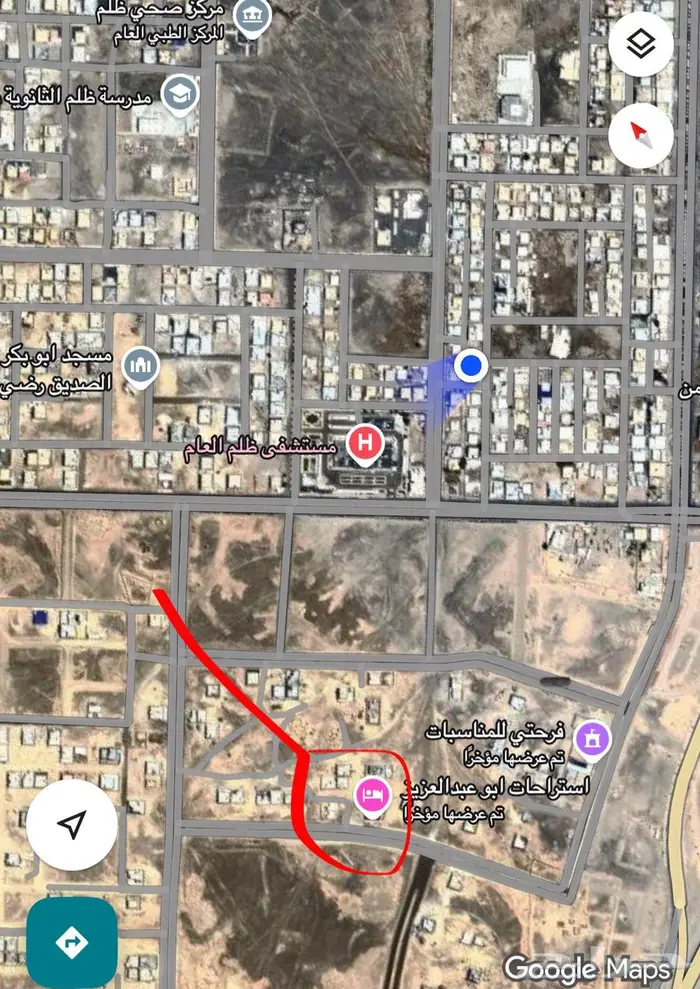The height and width of the screenshot is (989, 700).
Task: Open the map layers selector
Action: (x=641, y=43)
